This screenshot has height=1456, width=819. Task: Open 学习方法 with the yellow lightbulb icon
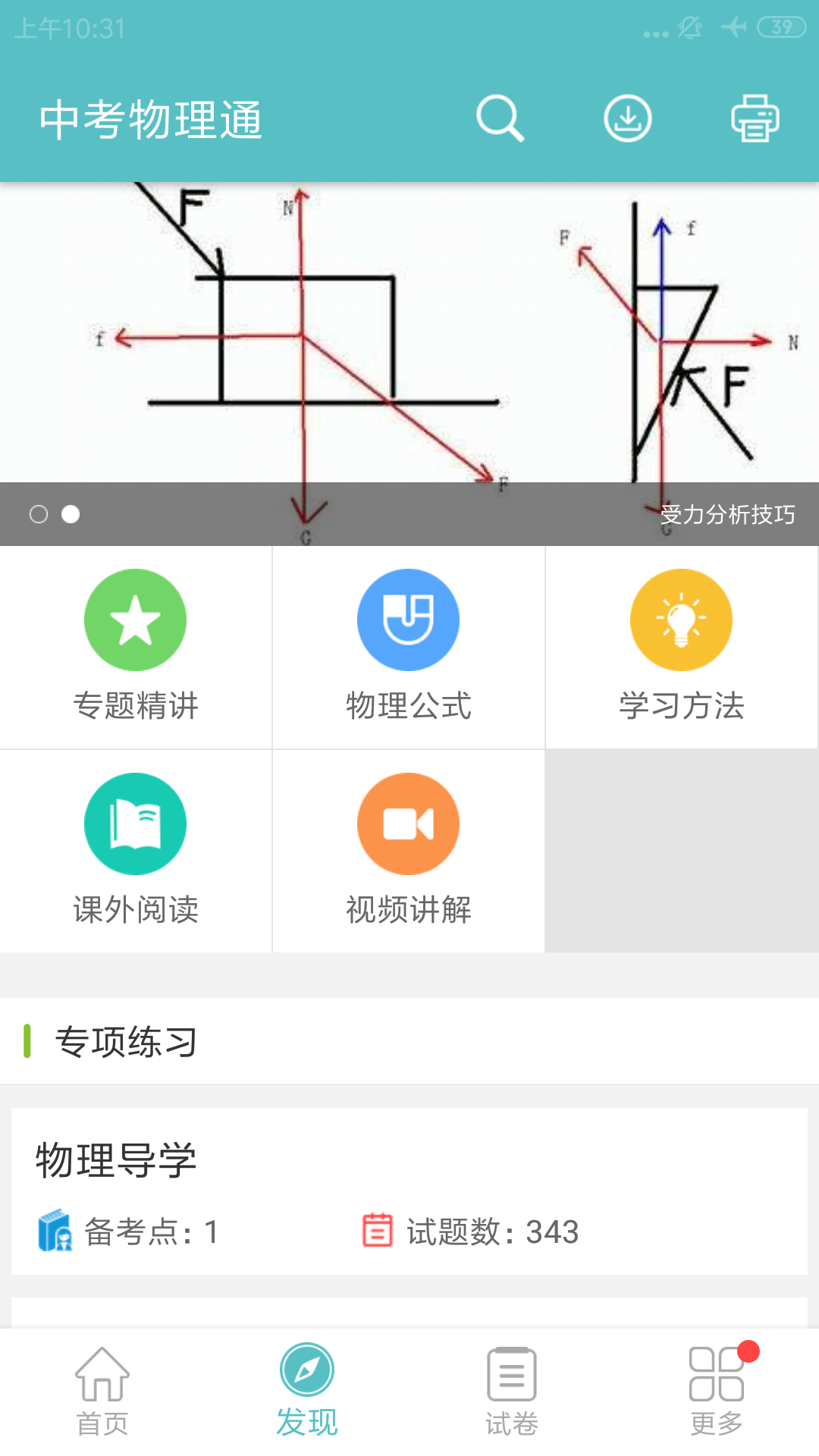(x=681, y=620)
